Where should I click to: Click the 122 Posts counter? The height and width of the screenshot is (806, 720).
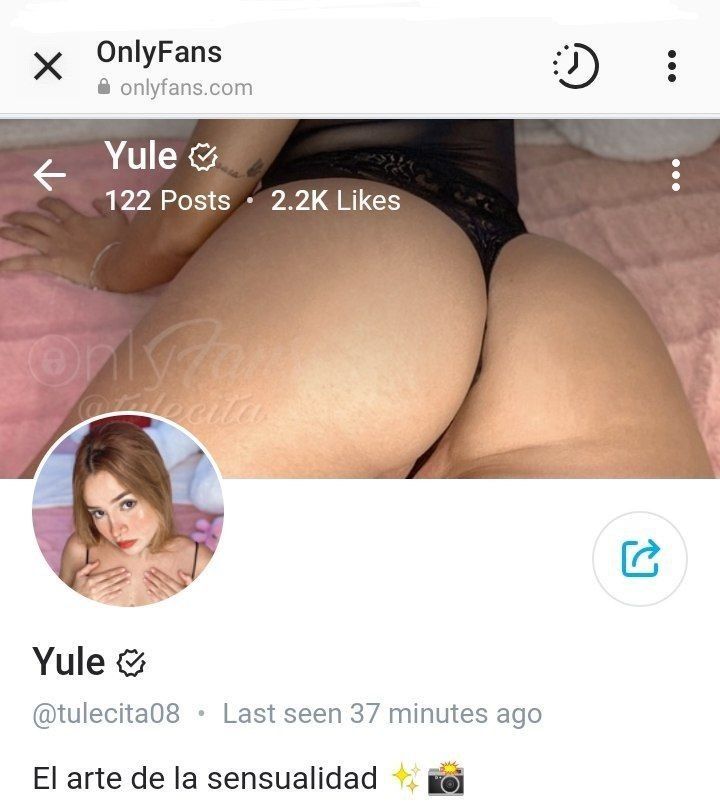(x=167, y=200)
